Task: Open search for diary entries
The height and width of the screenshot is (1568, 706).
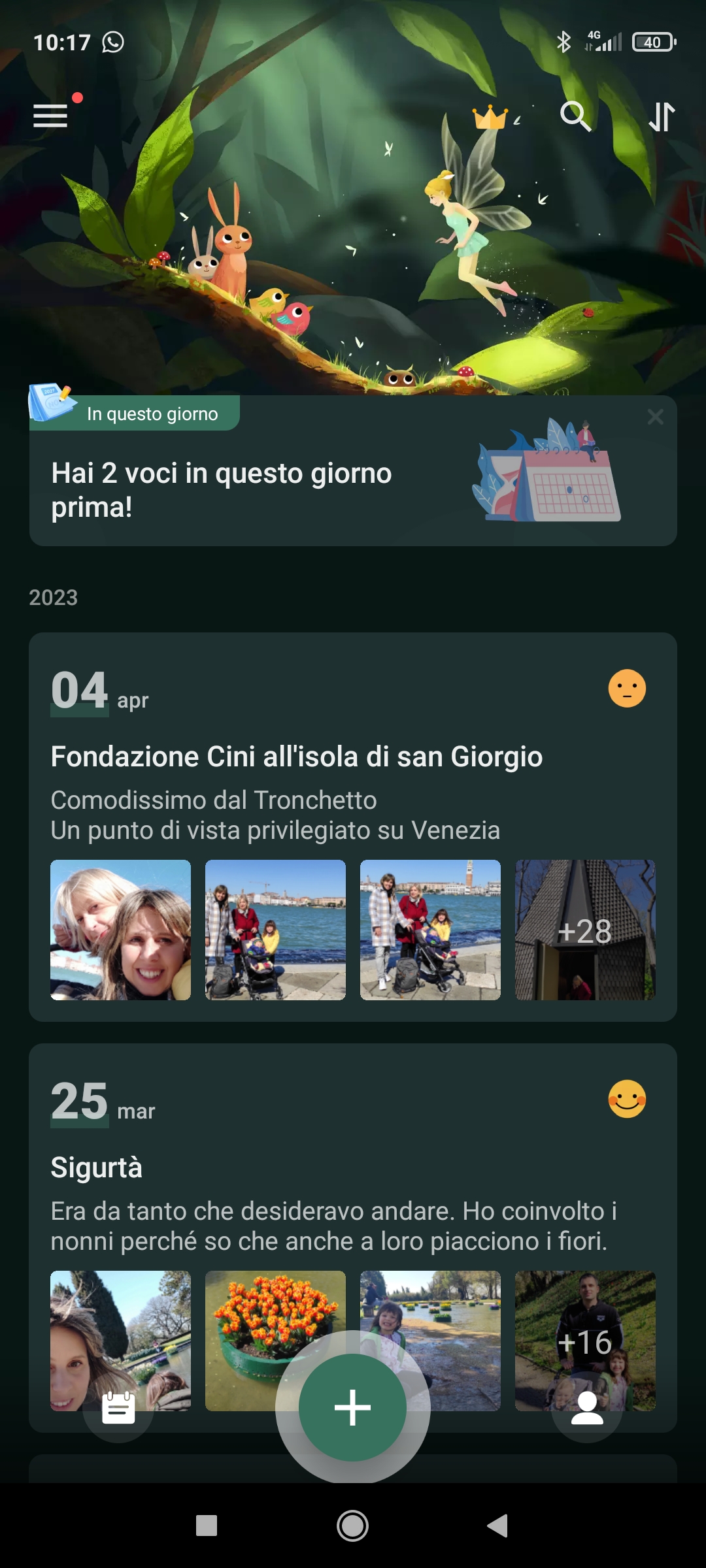Action: coord(575,116)
